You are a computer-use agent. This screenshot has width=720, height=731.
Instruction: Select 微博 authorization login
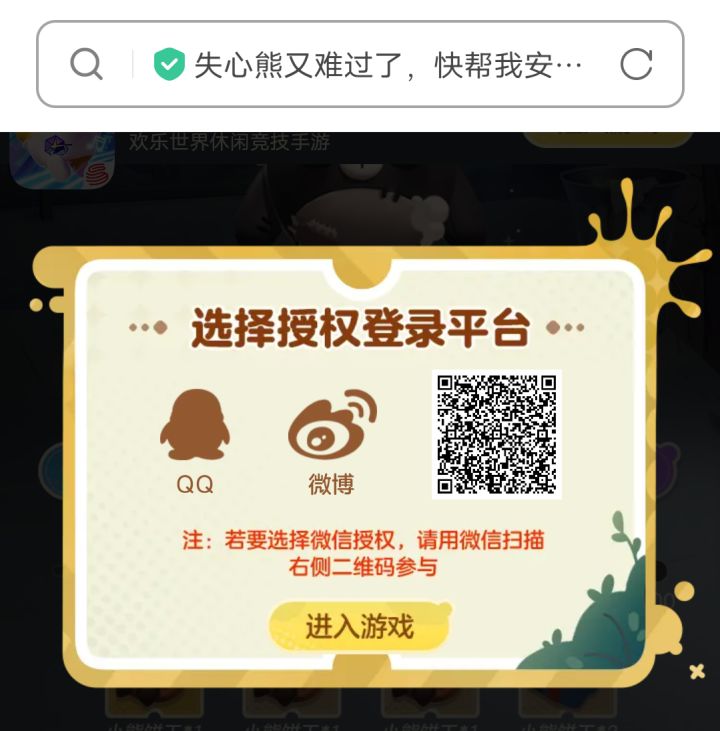pos(332,441)
